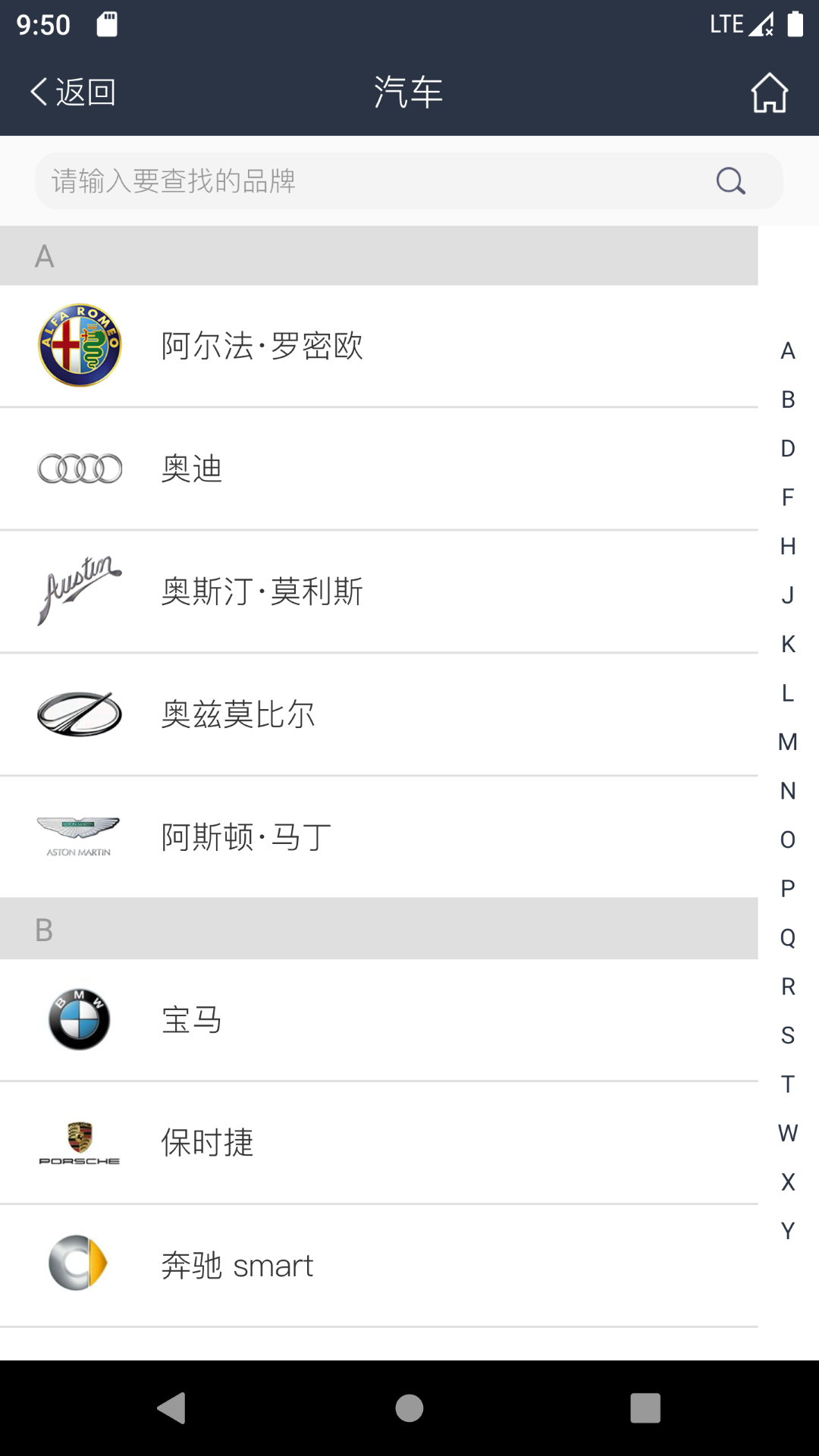The image size is (819, 1456).
Task: Tap the 返回 back button
Action: (72, 92)
